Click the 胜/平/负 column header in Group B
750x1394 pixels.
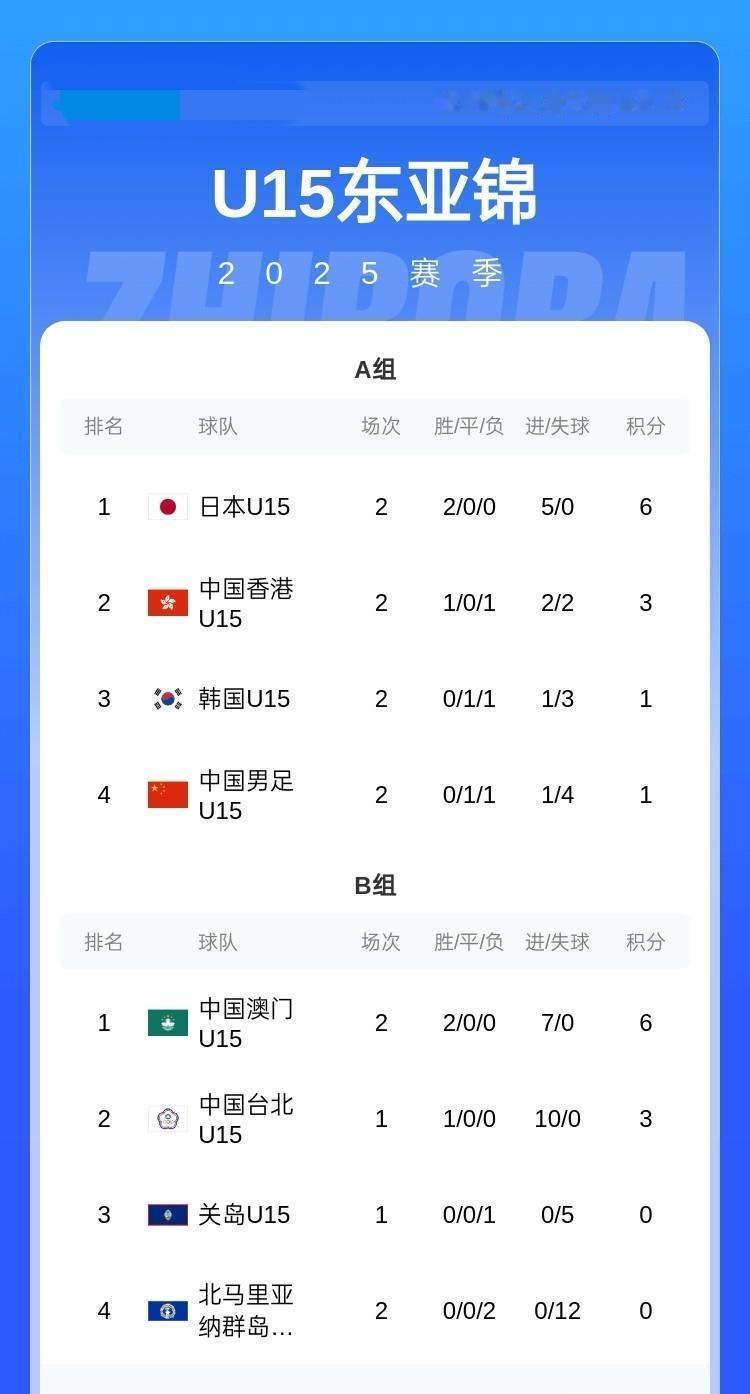468,941
